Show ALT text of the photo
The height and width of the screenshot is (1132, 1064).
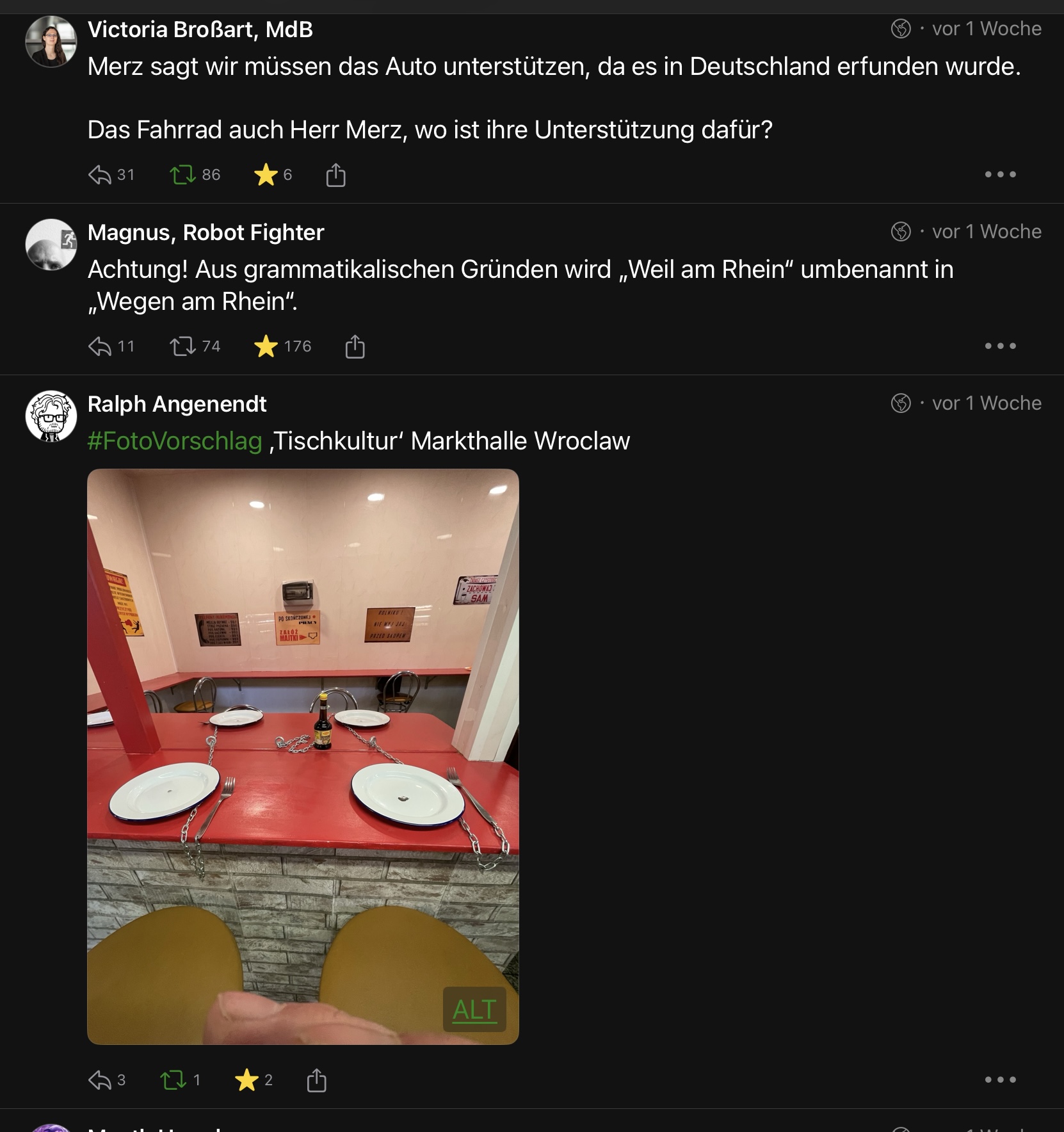click(x=474, y=1010)
